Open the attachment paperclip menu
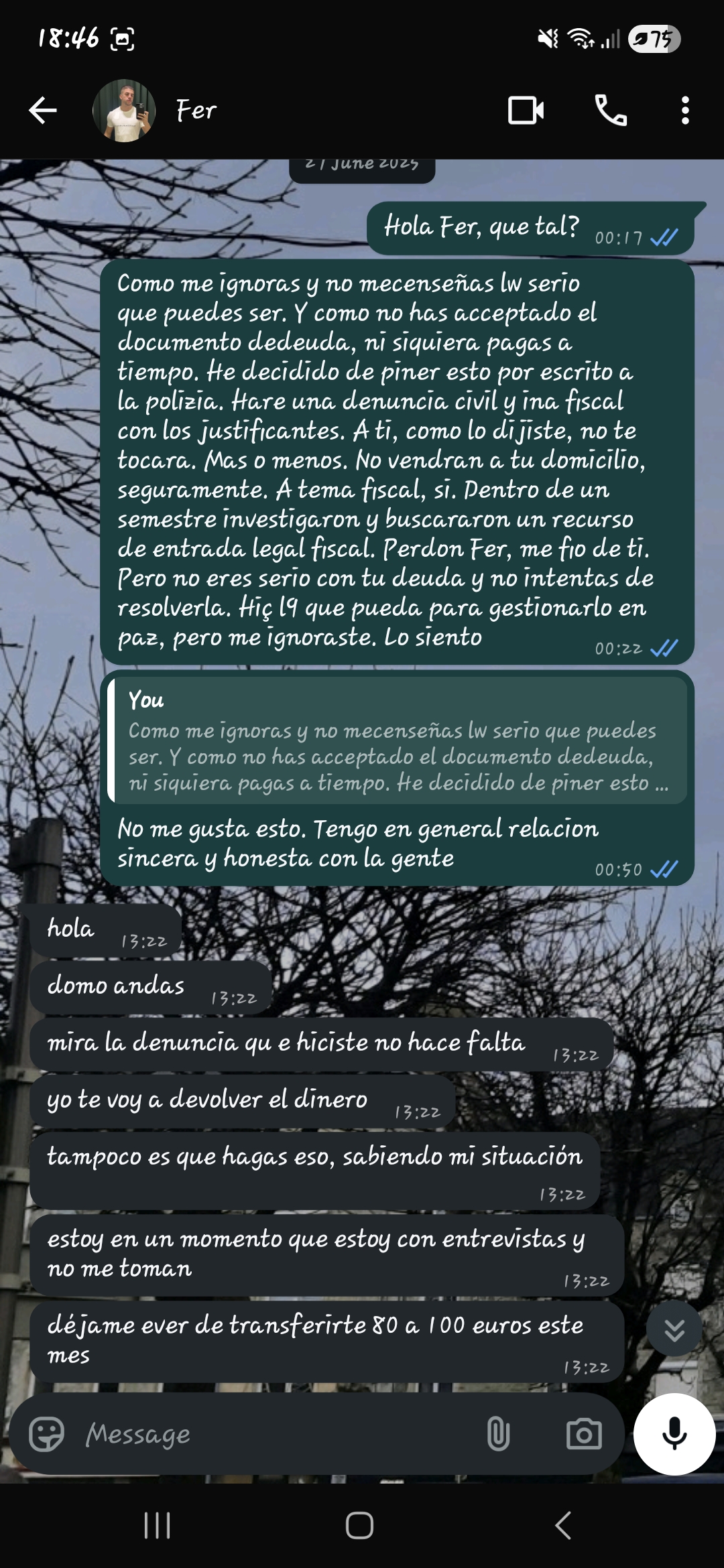The width and height of the screenshot is (724, 1568). (498, 1435)
